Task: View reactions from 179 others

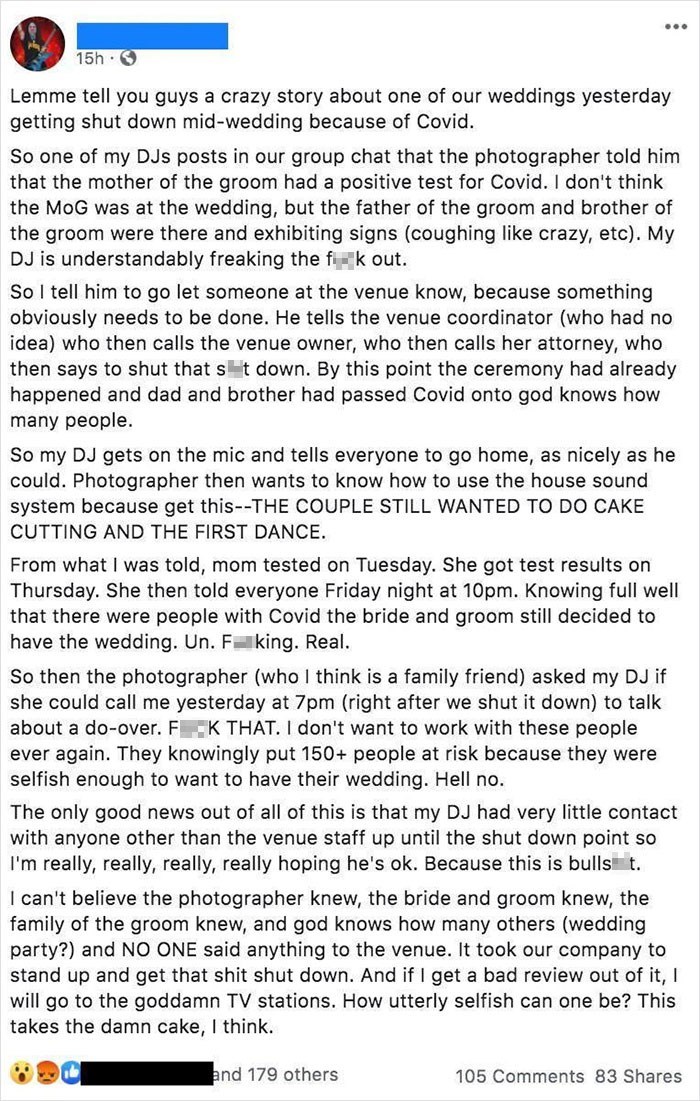Action: (x=276, y=1075)
